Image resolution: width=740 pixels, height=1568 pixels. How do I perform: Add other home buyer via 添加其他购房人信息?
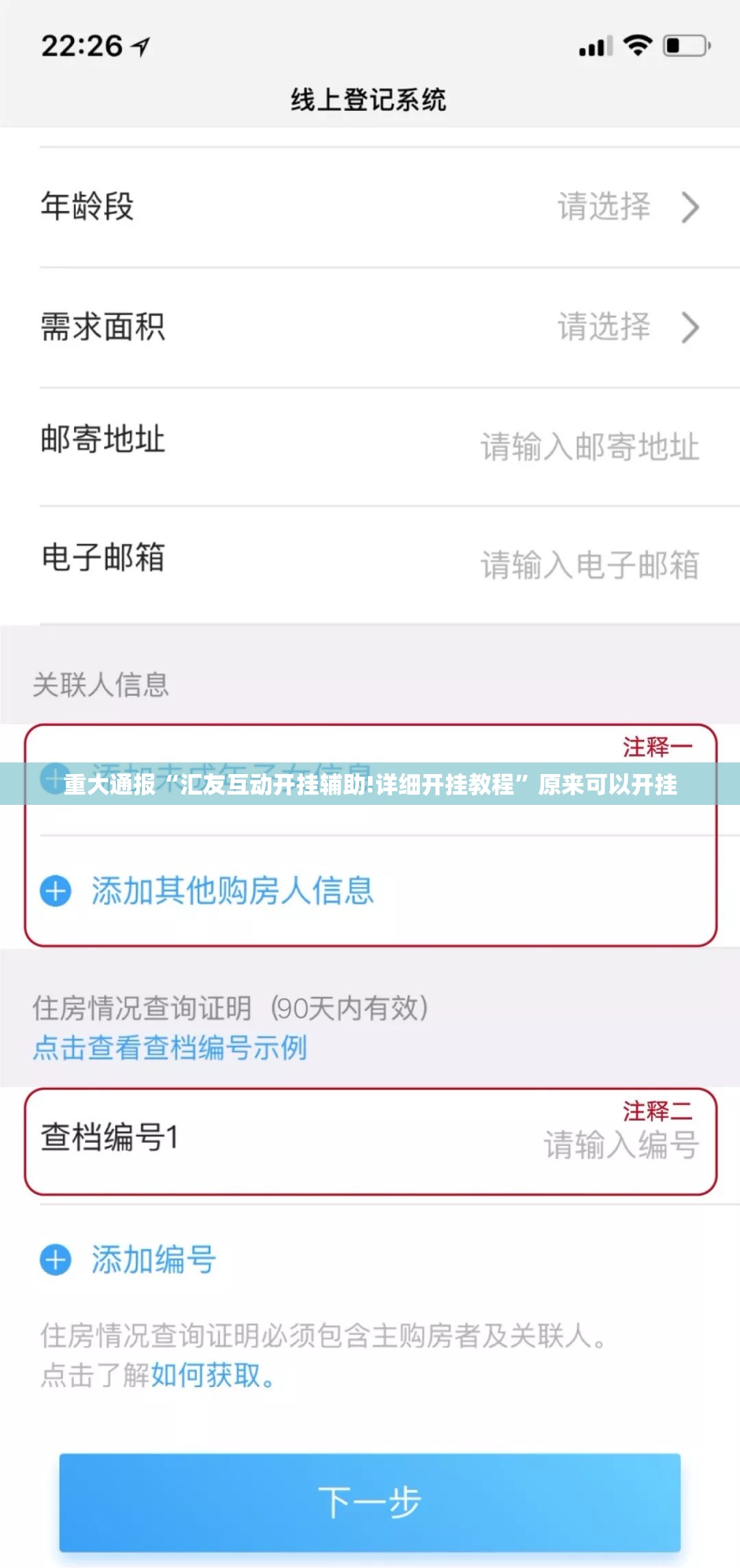(232, 891)
